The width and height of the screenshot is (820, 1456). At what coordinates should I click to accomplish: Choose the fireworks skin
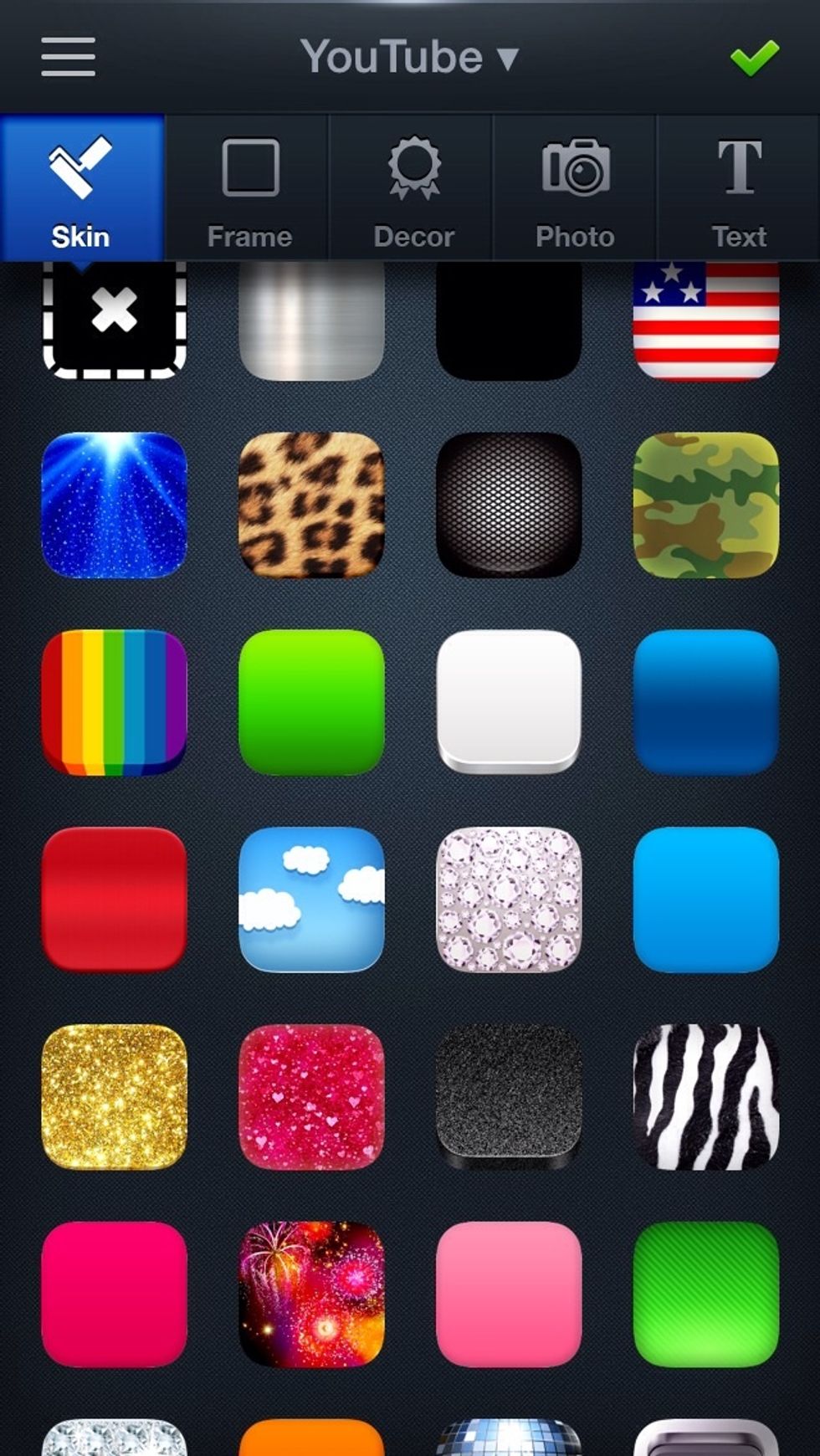311,1295
